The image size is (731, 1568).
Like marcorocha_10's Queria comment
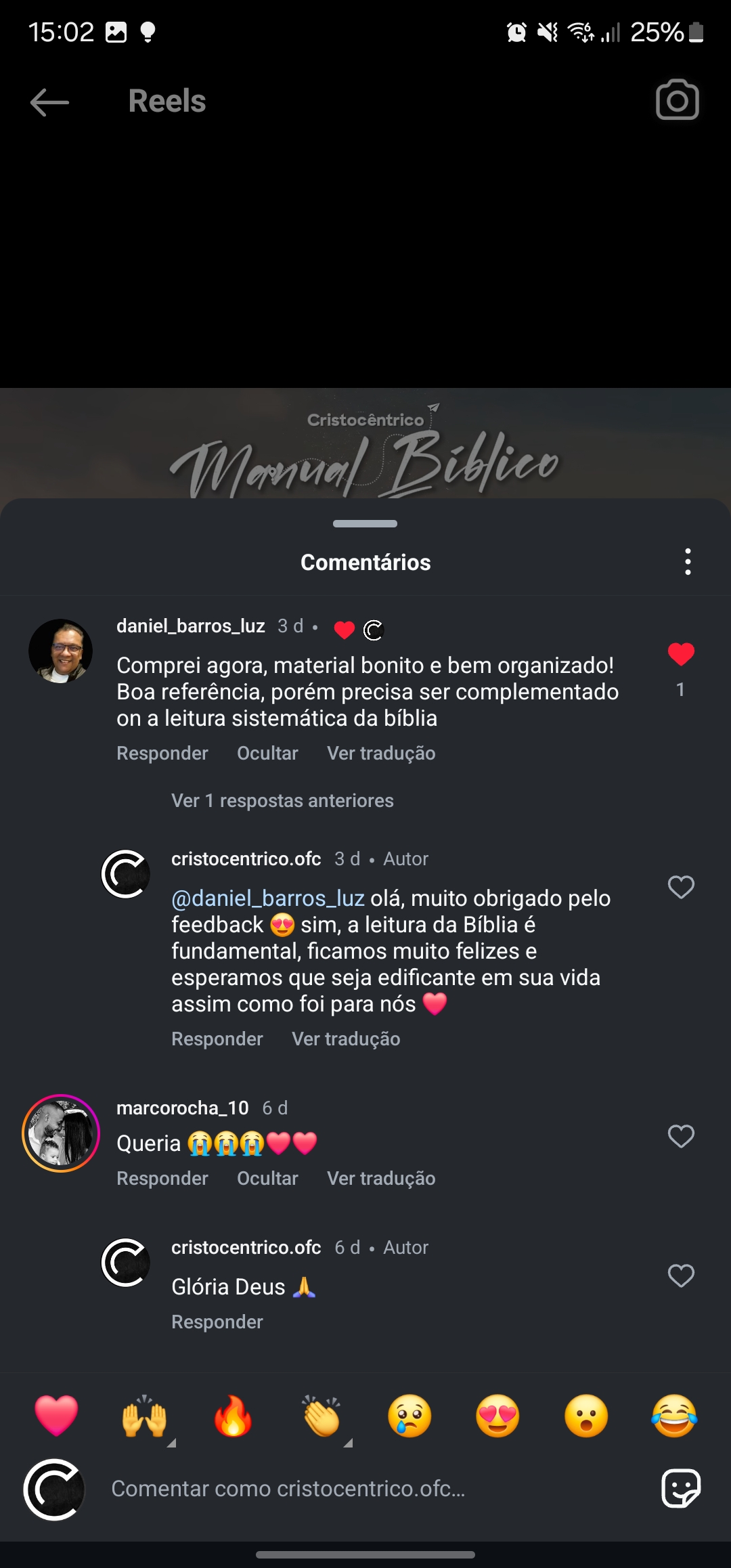tap(681, 1136)
